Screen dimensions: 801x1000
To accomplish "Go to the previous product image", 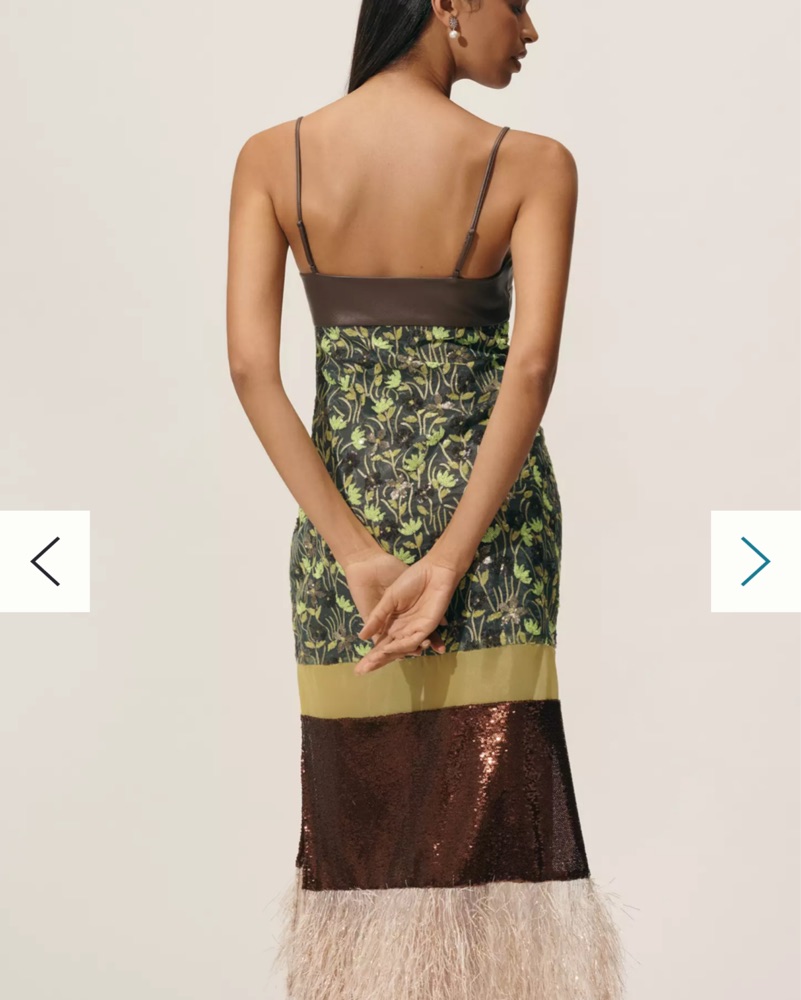I will [45, 561].
